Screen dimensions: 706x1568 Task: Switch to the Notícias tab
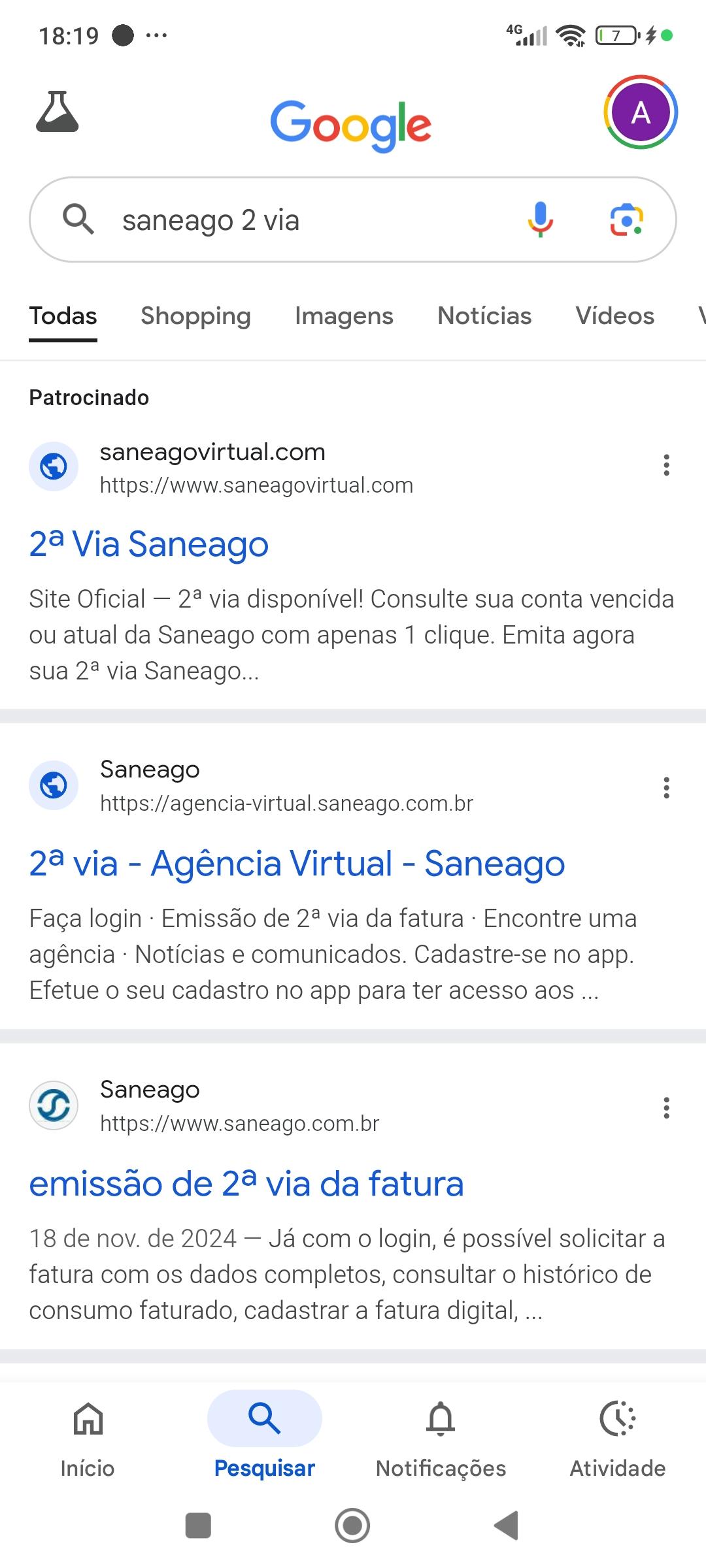[x=484, y=316]
